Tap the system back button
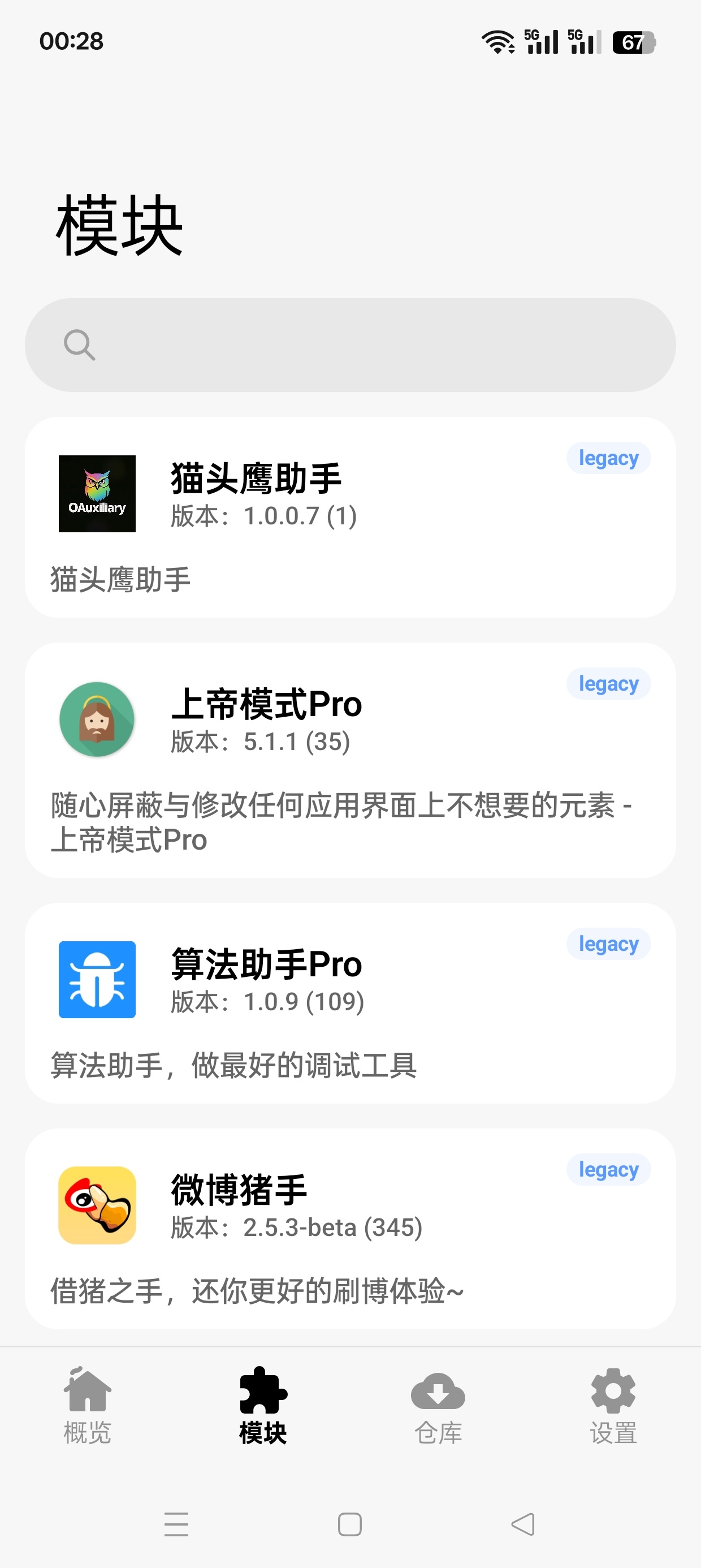Image resolution: width=701 pixels, height=1568 pixels. (523, 1524)
